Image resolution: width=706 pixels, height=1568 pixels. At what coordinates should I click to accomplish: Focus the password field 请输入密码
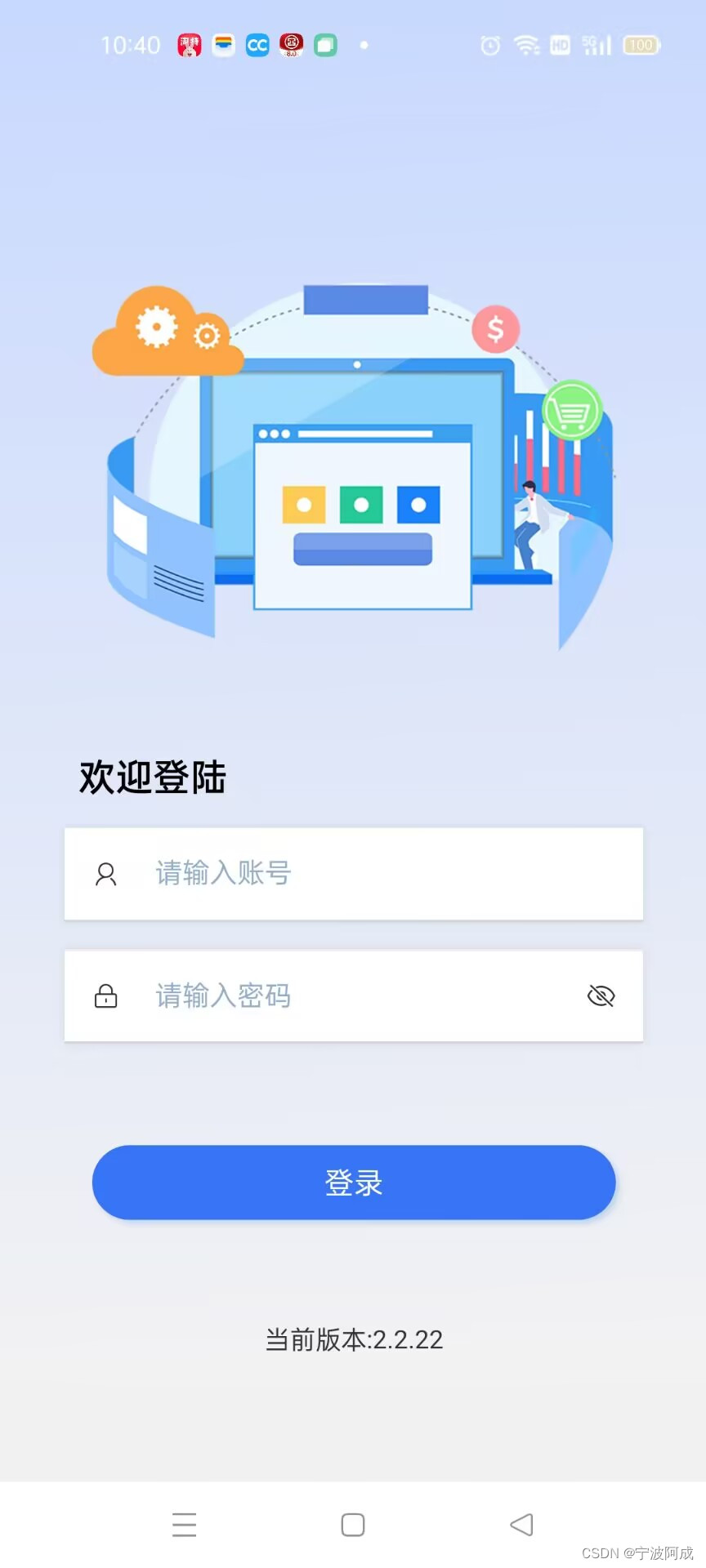tap(343, 996)
